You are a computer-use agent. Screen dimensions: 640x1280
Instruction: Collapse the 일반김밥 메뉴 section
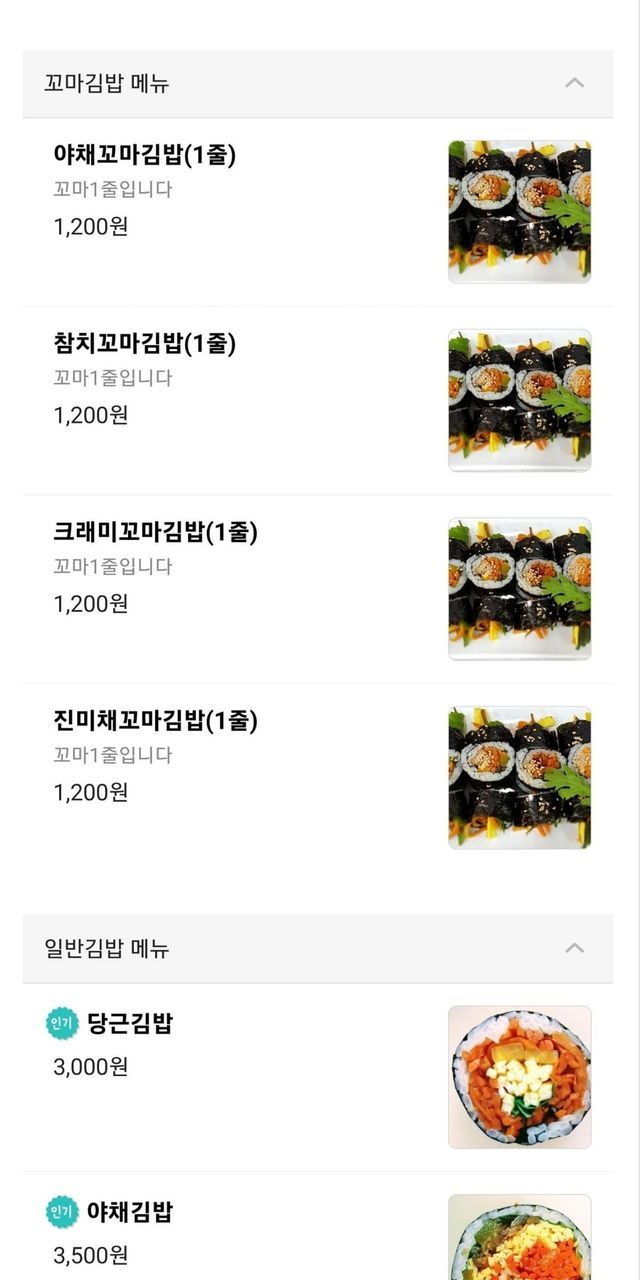(574, 948)
